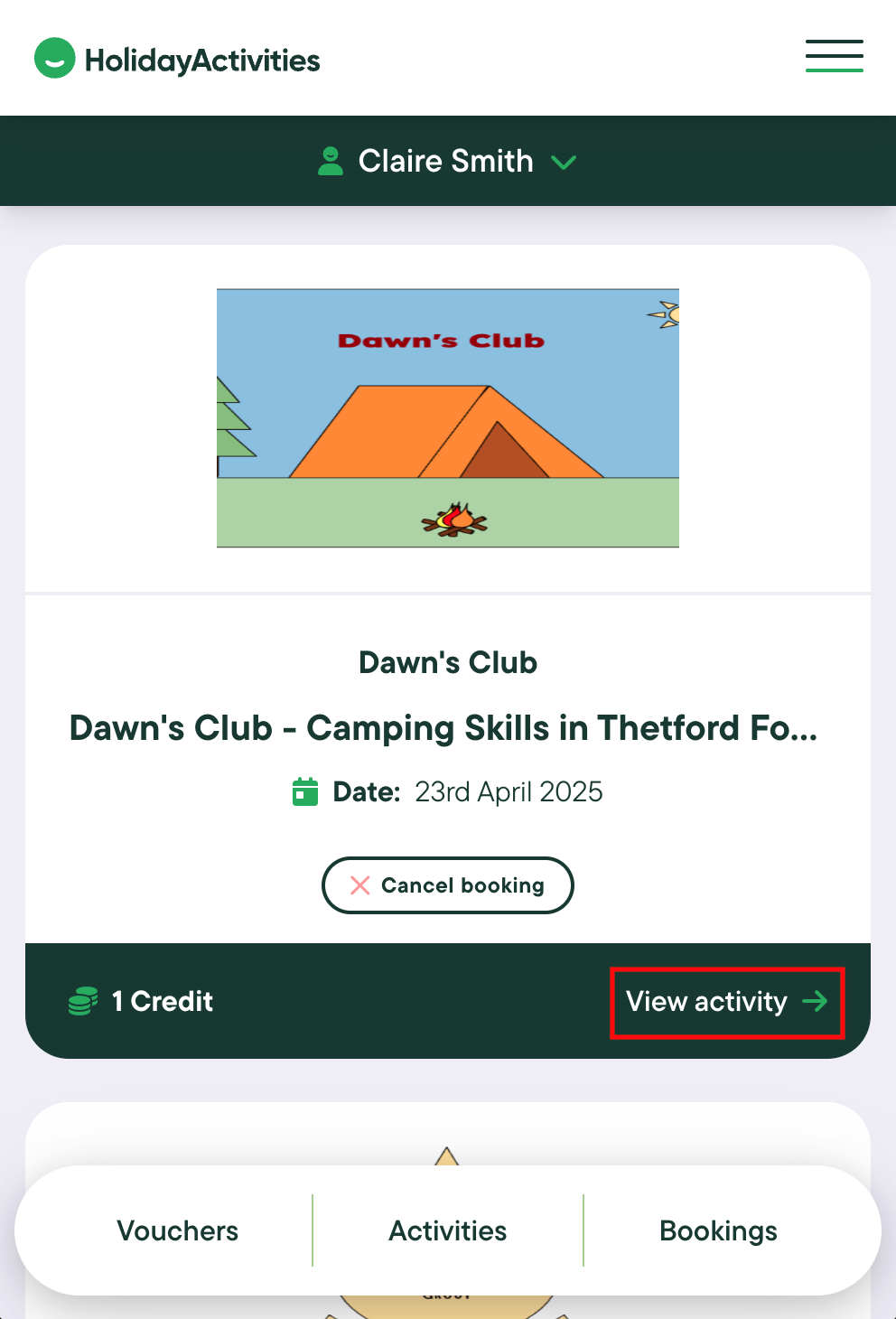Tap the HolidayActivities home logo

[177, 60]
